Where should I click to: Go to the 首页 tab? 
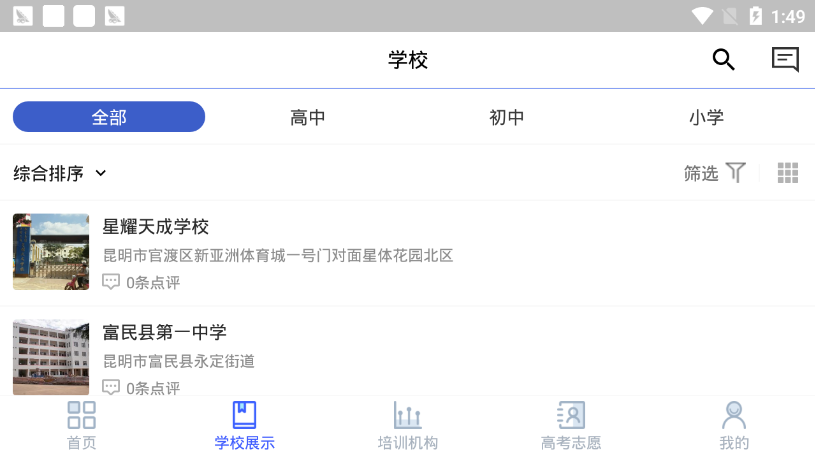[81, 426]
